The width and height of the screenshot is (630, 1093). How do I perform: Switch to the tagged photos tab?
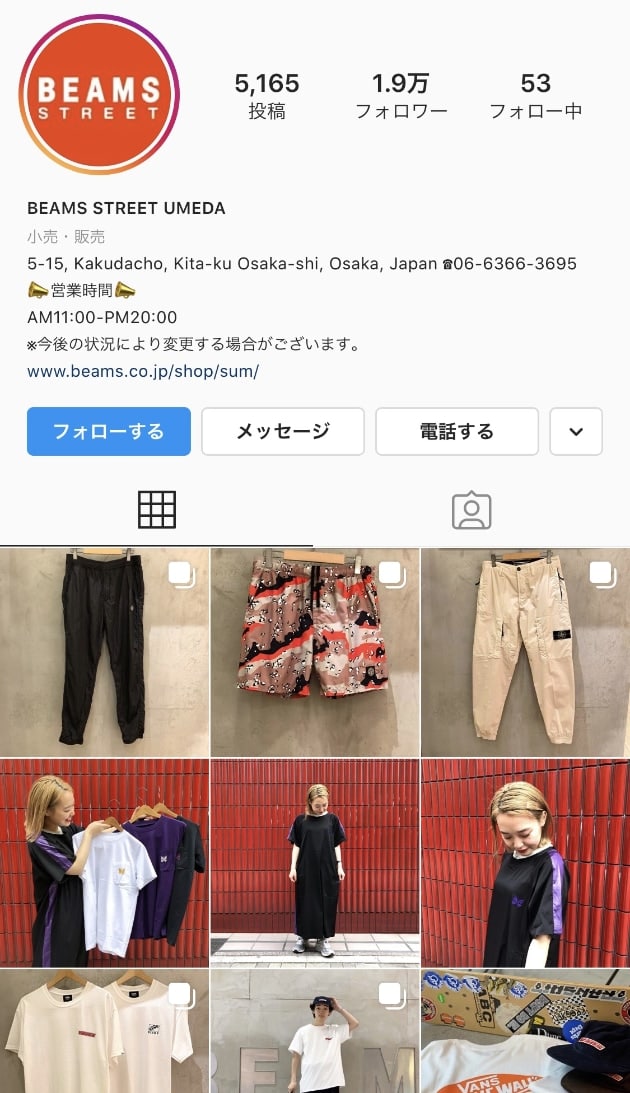point(471,510)
